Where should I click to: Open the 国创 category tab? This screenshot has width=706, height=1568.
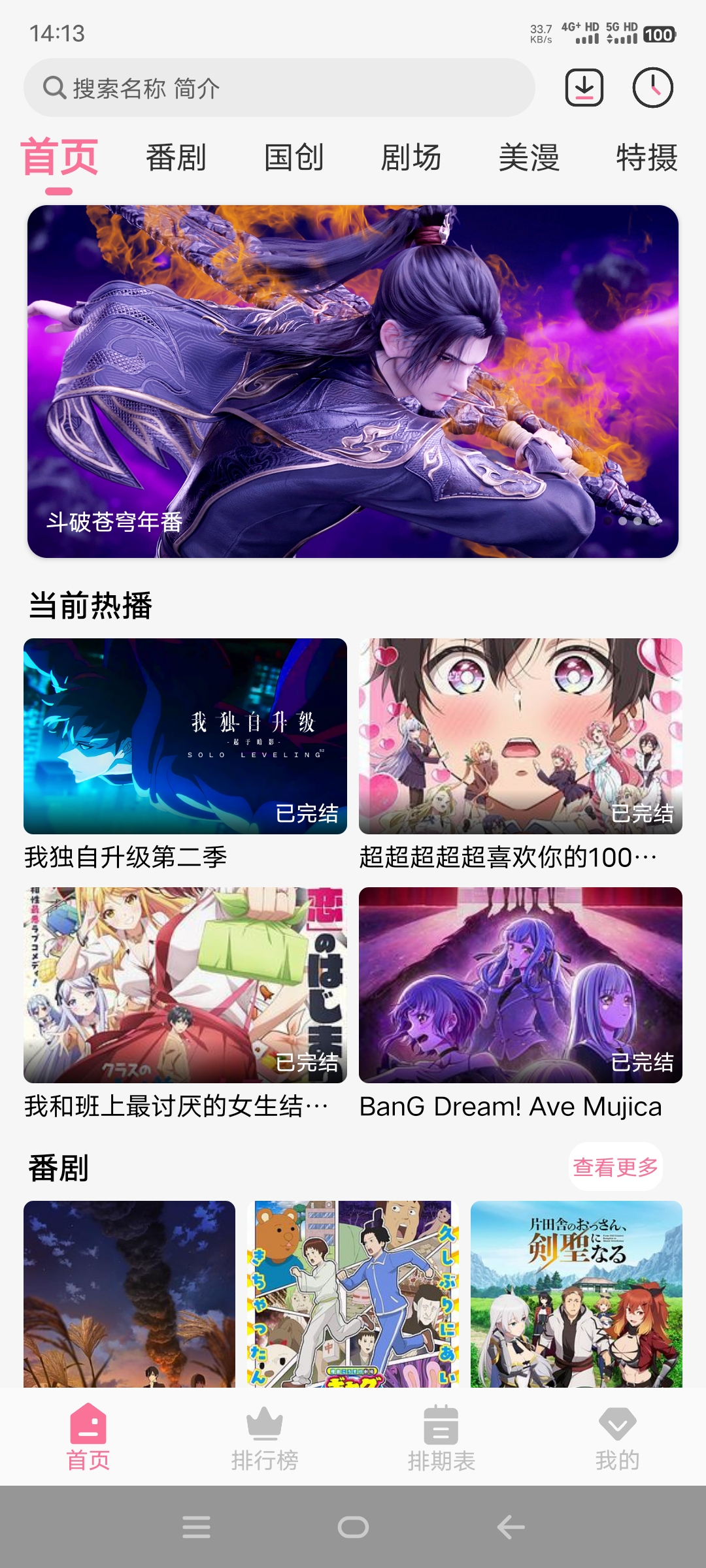(x=293, y=157)
